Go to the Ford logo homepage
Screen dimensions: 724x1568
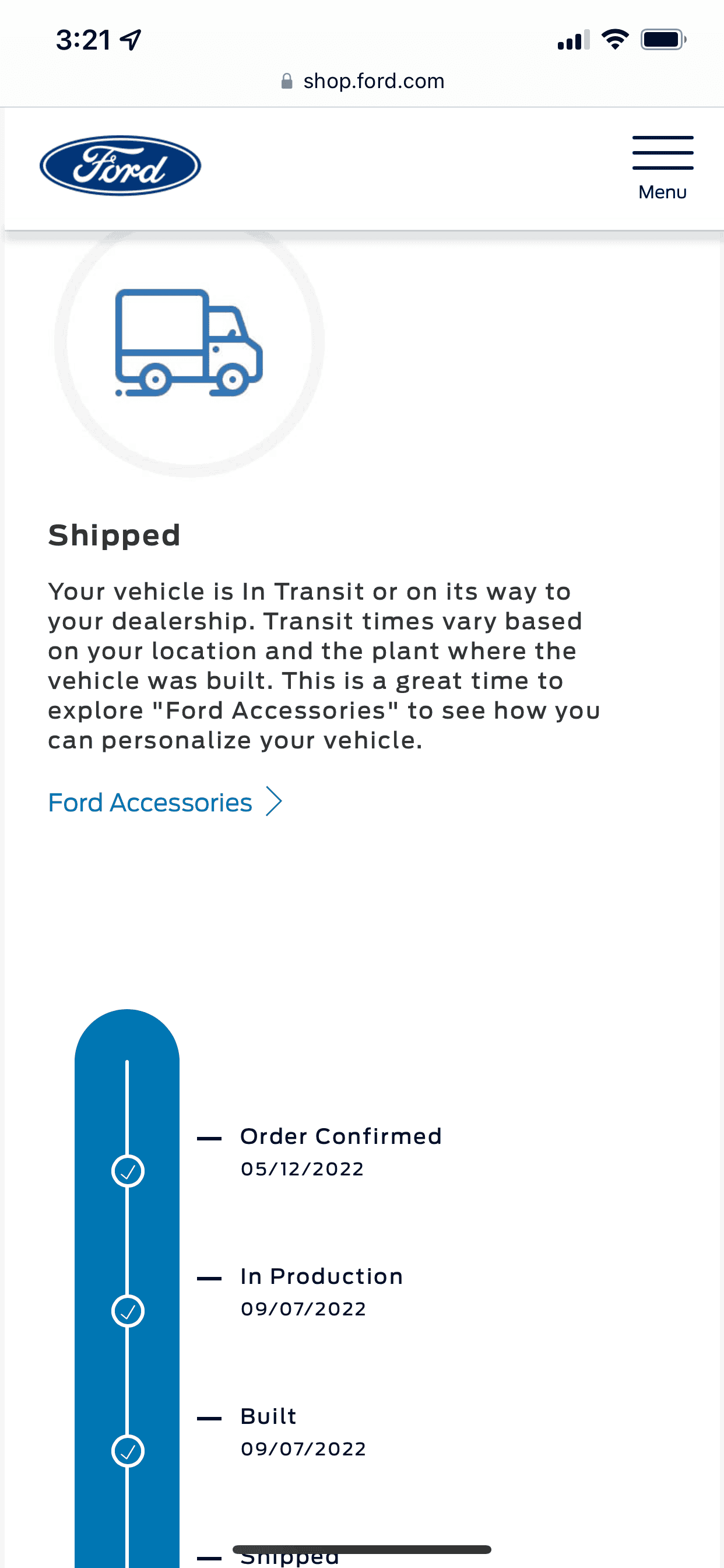pyautogui.click(x=121, y=166)
